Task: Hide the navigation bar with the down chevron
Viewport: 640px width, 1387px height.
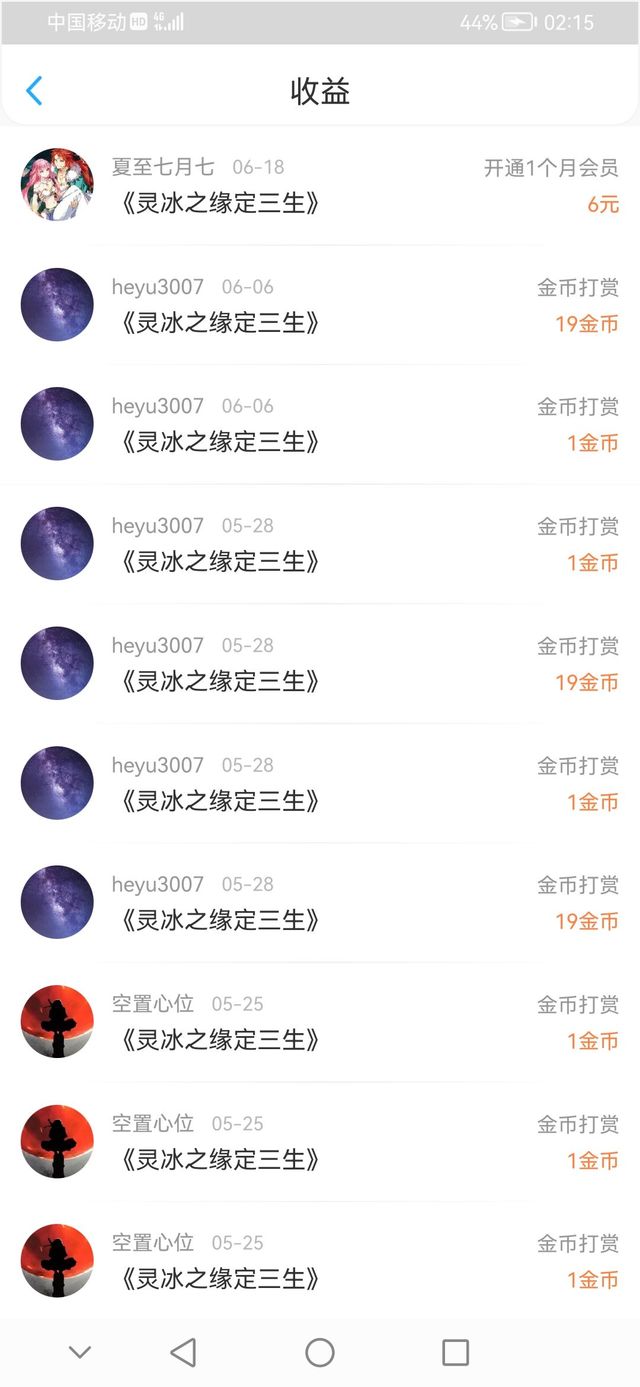Action: (x=80, y=1352)
